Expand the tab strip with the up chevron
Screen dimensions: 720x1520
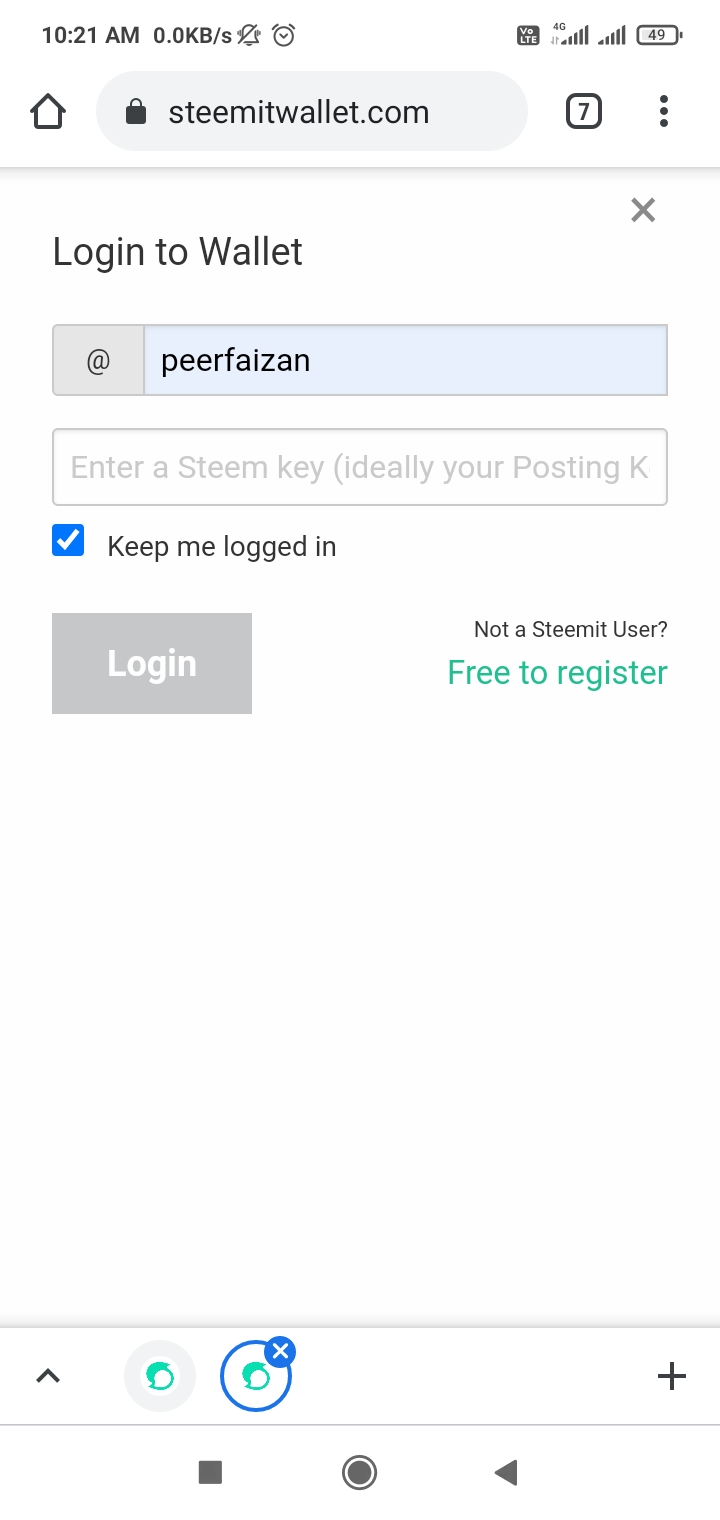(x=48, y=1377)
